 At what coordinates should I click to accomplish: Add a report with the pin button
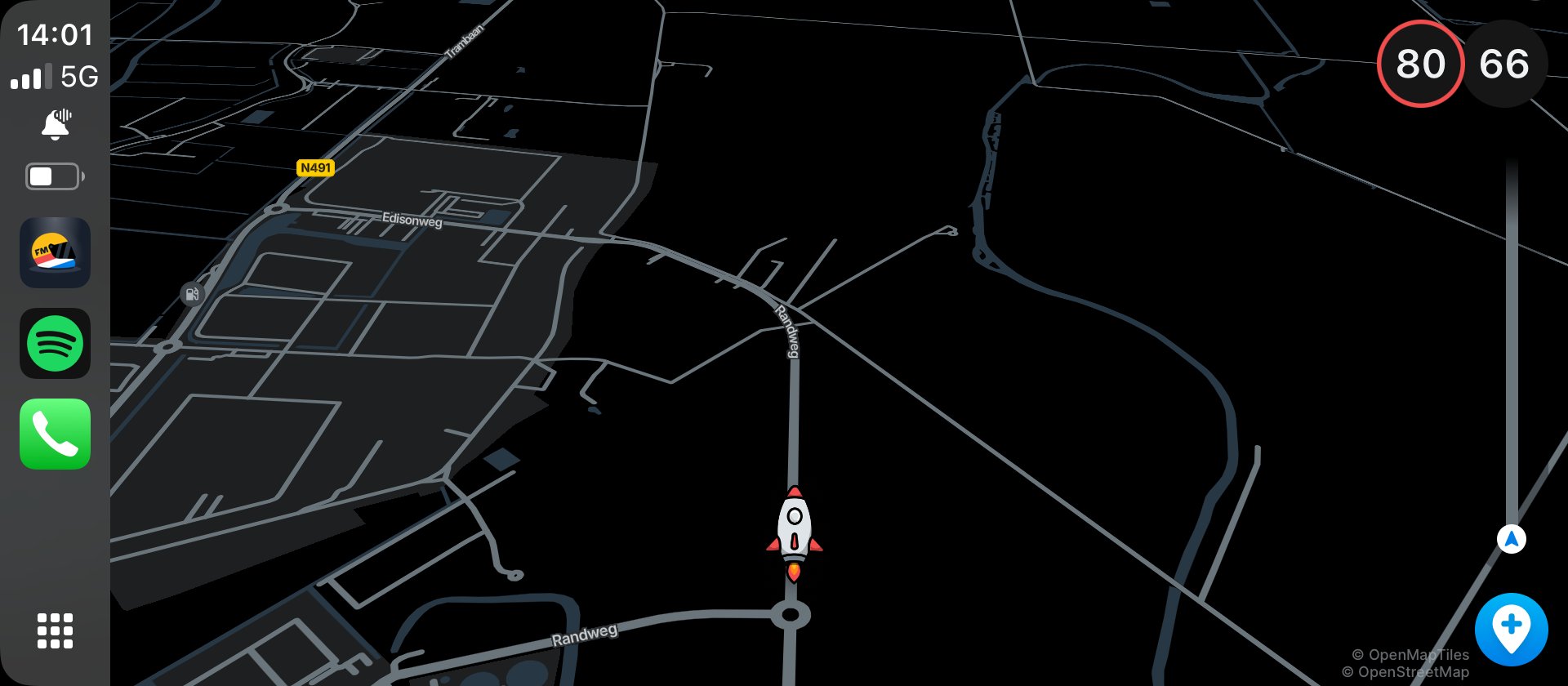[x=1511, y=630]
